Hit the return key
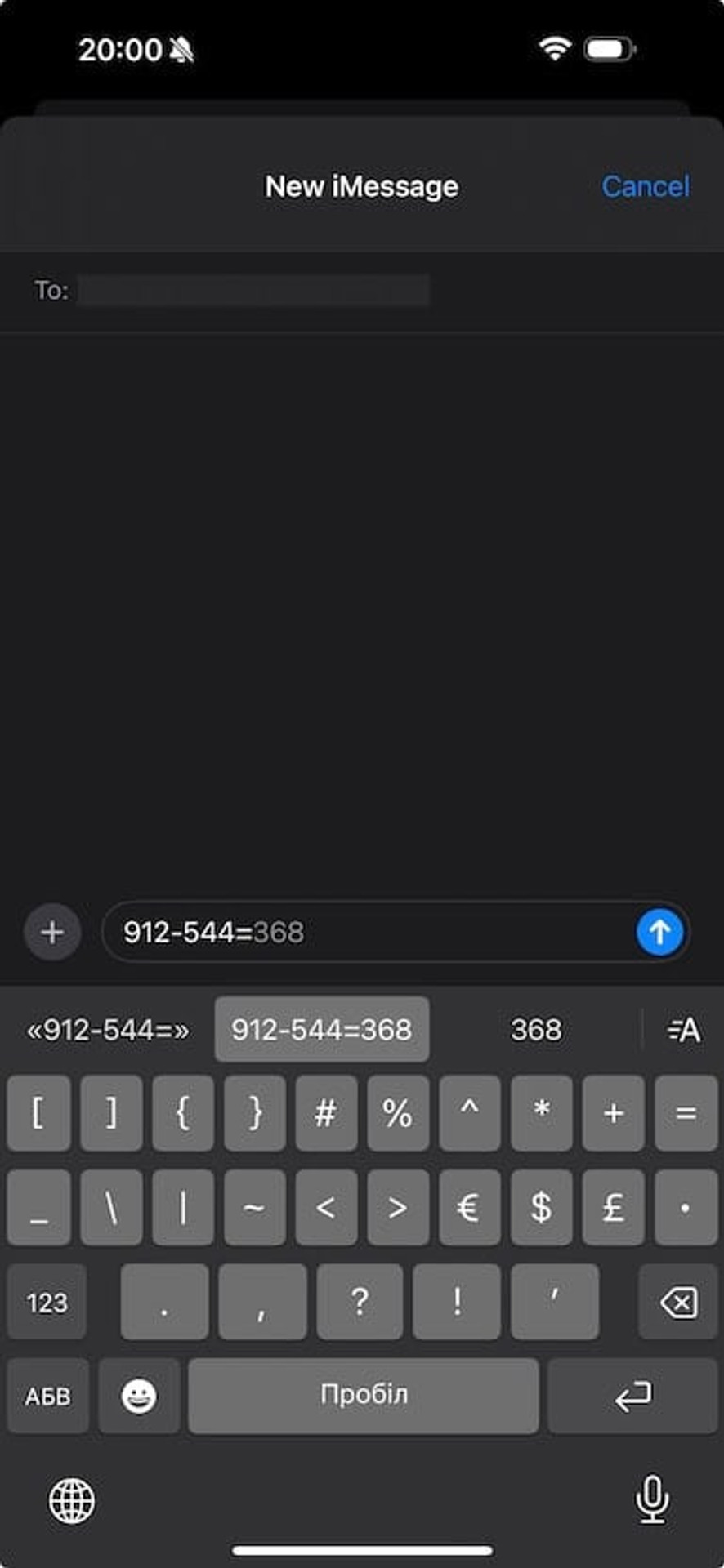This screenshot has width=724, height=1568. tap(632, 1396)
